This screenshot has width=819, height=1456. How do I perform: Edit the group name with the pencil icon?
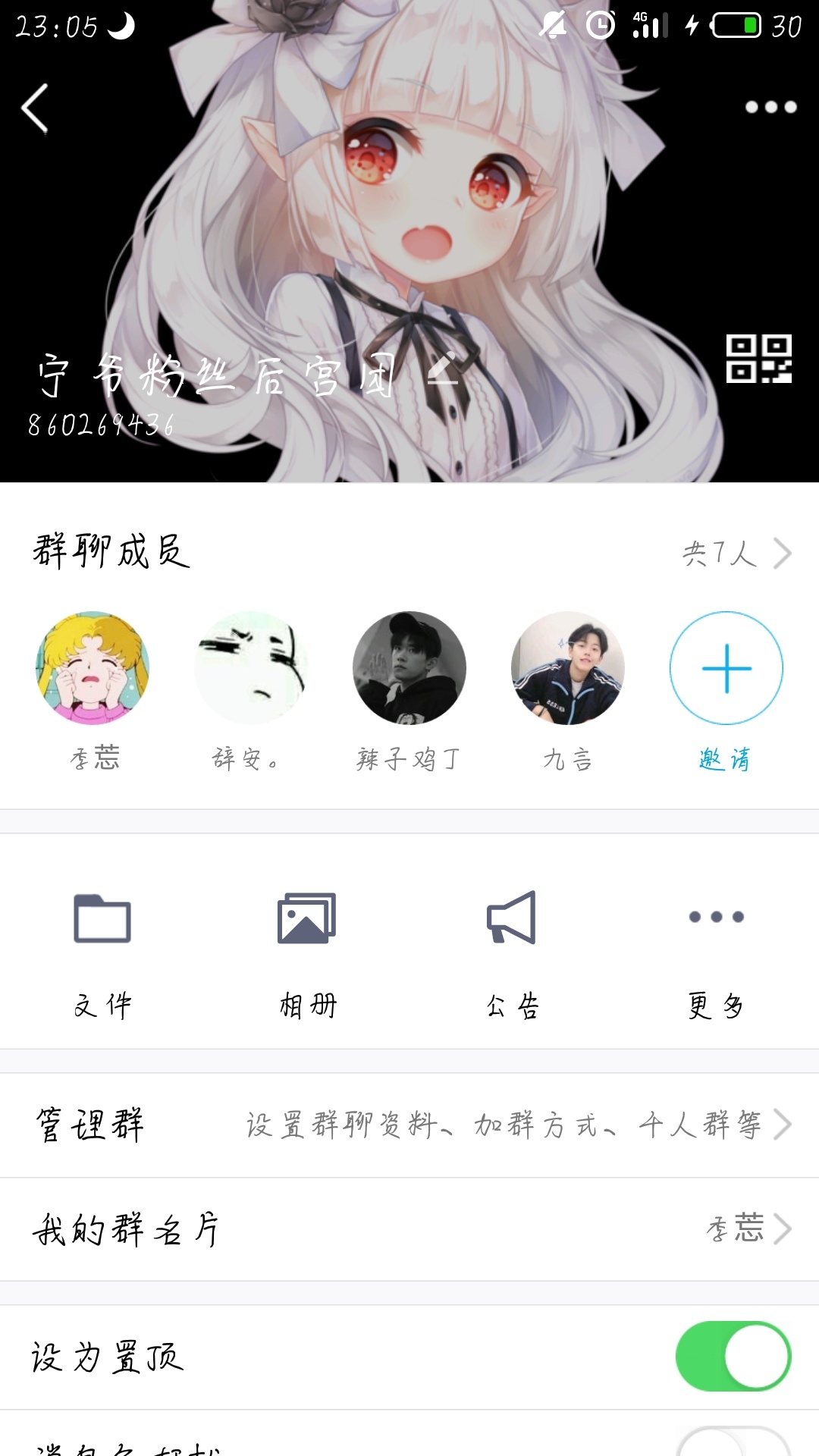442,369
